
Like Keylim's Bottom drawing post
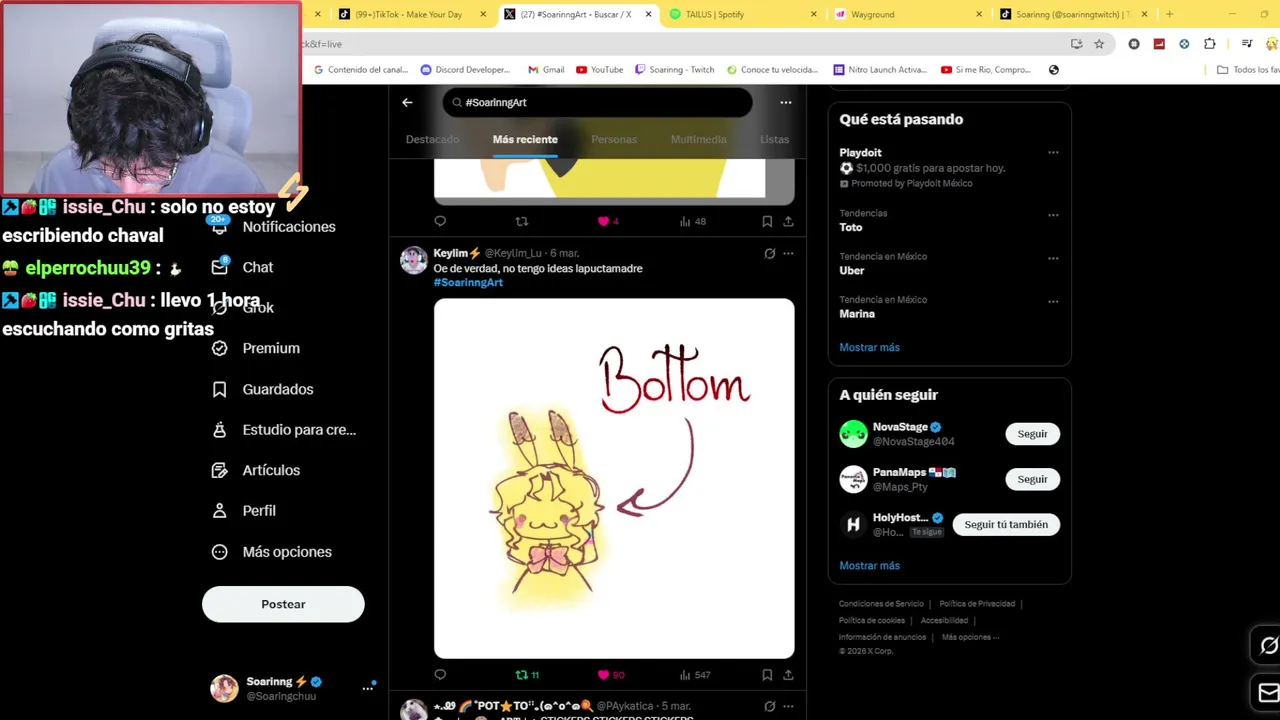point(604,675)
